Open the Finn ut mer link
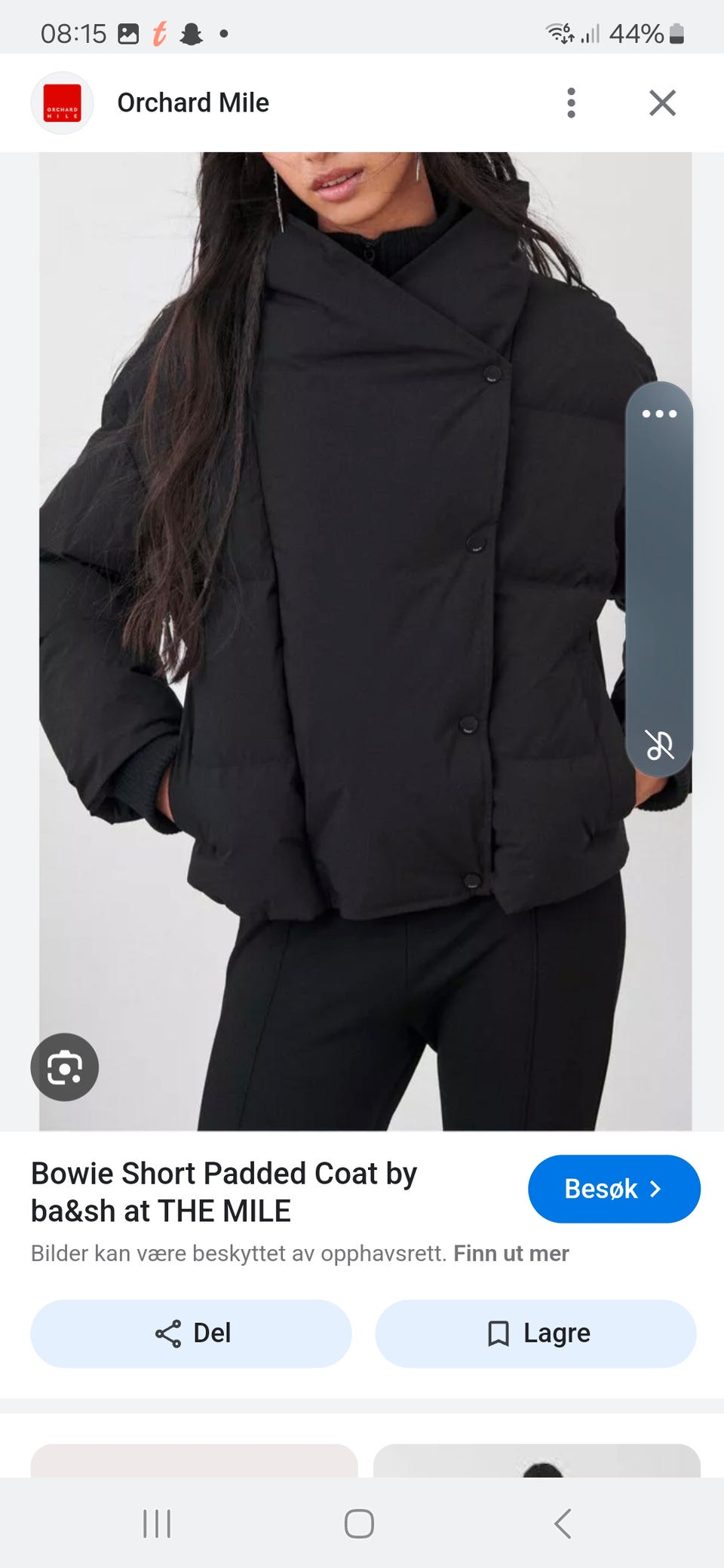The height and width of the screenshot is (1568, 724). tap(511, 1254)
